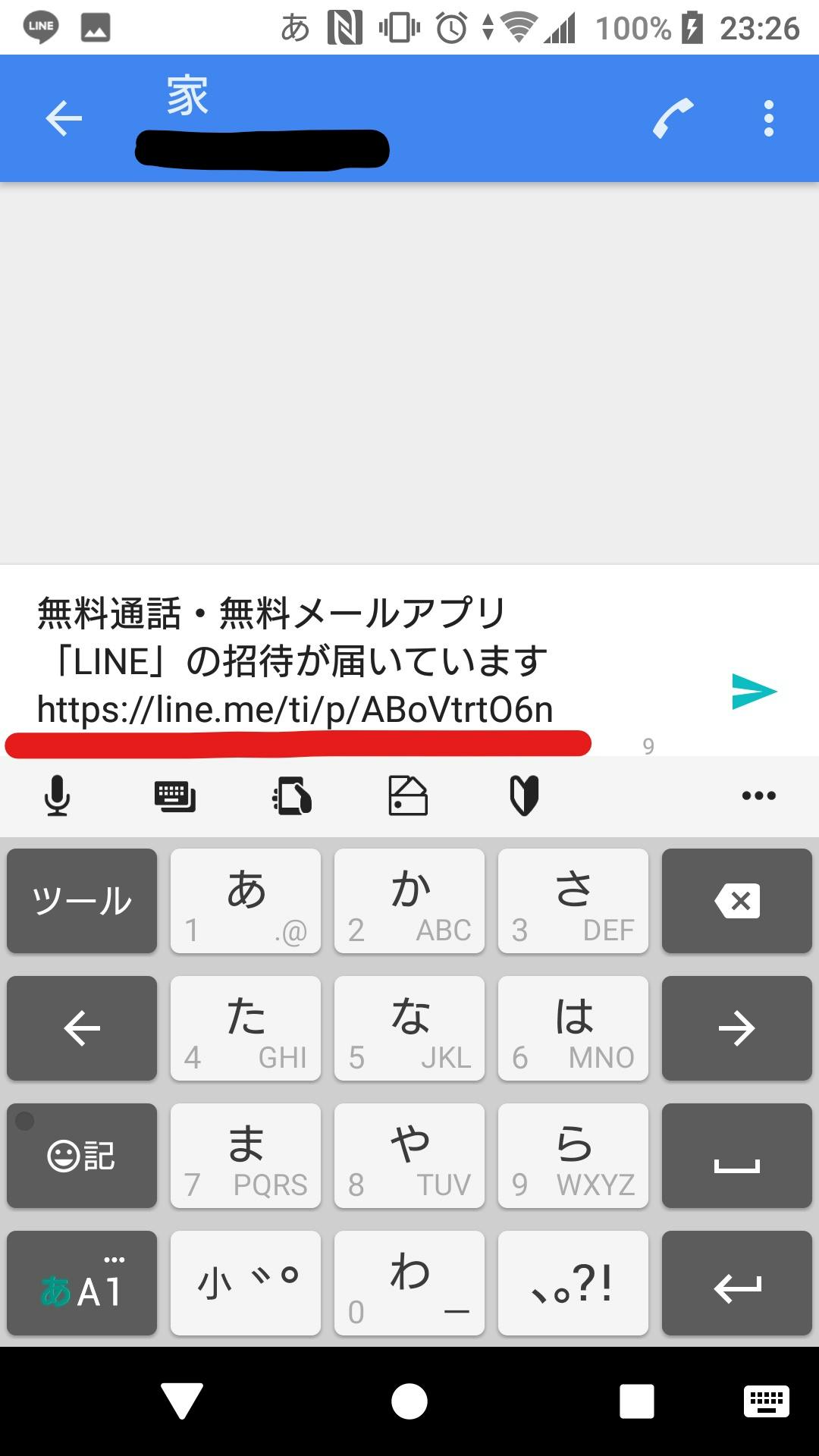This screenshot has height=1456, width=819.
Task: Open more keyboard toolbar options
Action: (758, 795)
